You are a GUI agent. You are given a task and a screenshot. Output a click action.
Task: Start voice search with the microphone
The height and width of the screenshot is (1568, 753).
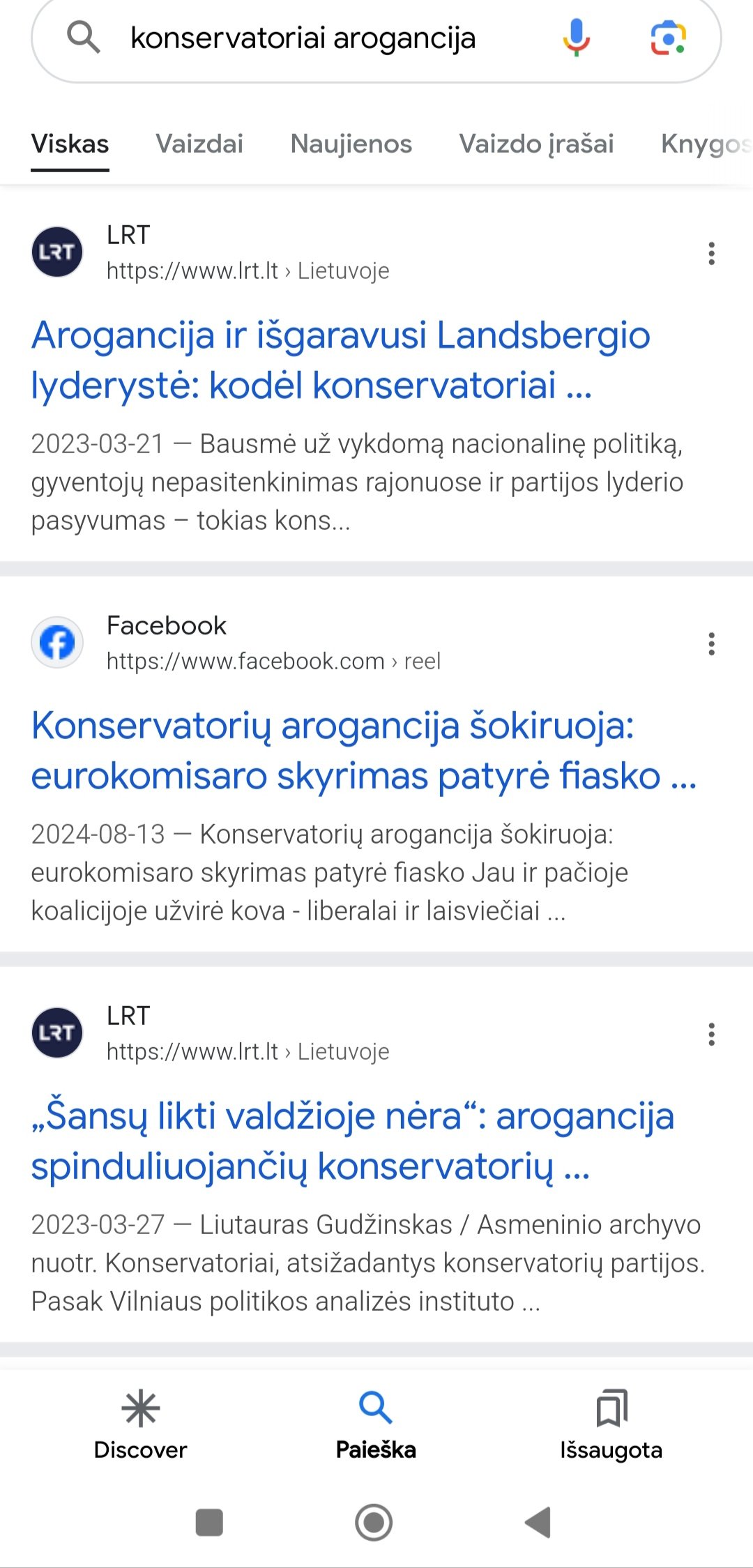[576, 38]
